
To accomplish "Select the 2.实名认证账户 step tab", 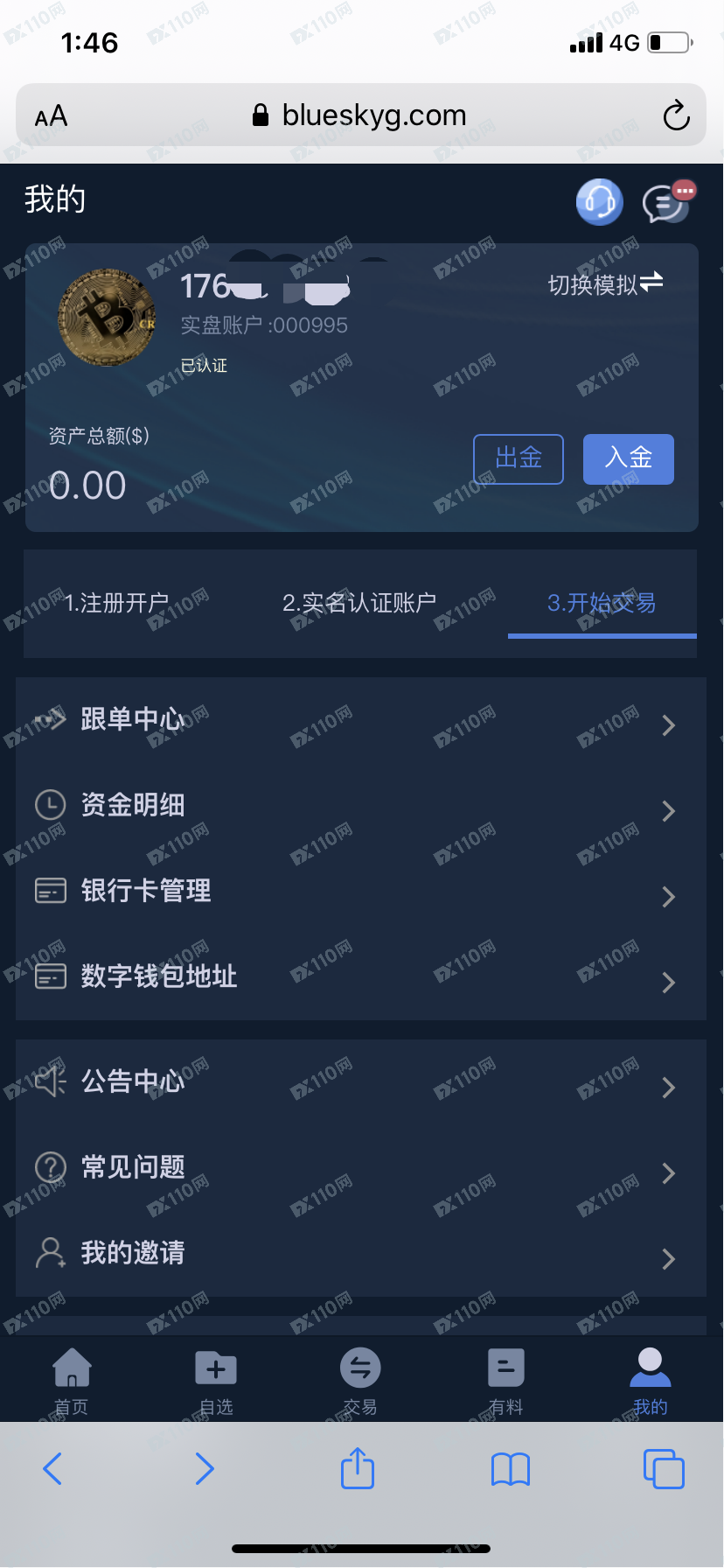I will tap(359, 603).
